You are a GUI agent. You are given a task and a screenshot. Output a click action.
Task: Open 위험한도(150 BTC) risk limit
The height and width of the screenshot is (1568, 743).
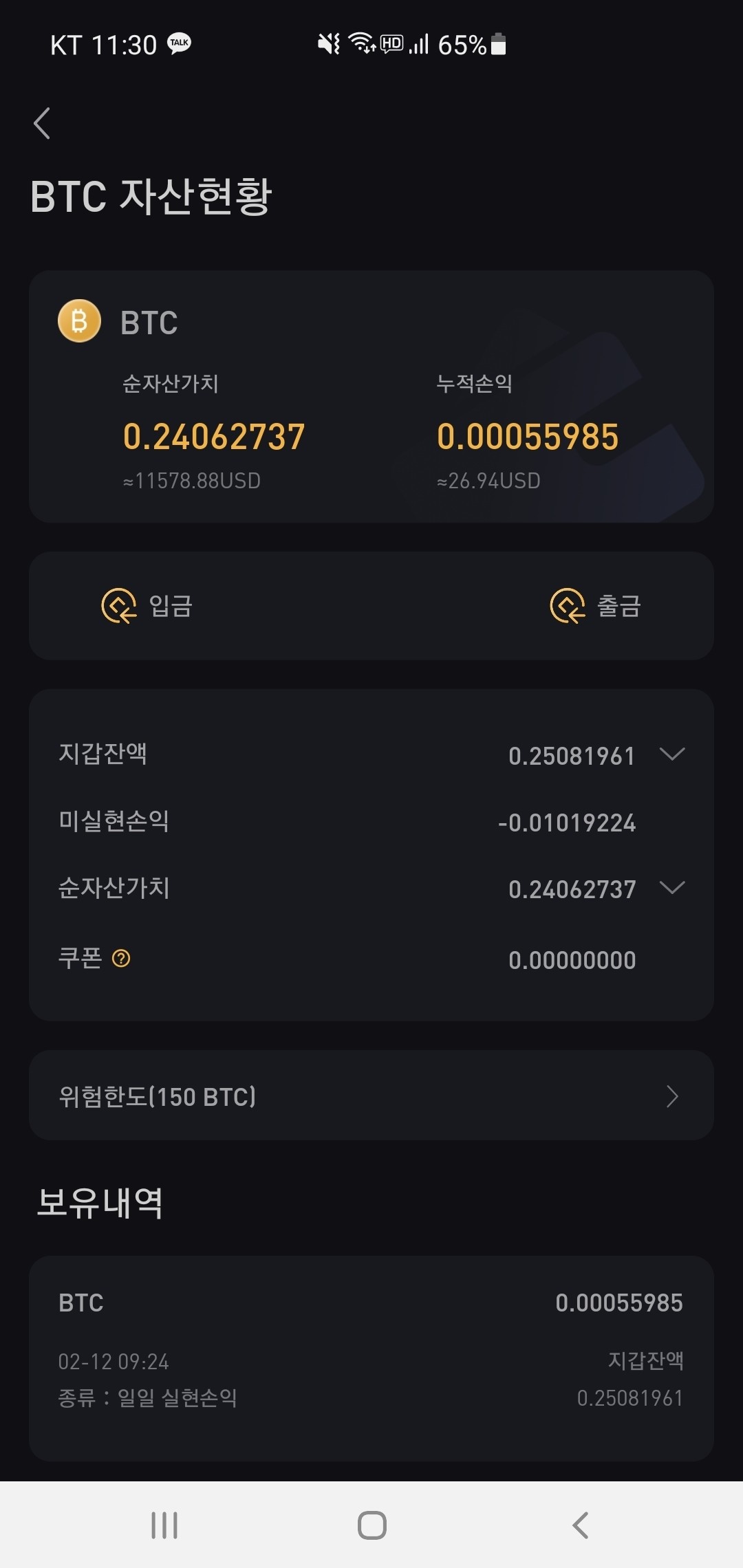coord(371,1096)
